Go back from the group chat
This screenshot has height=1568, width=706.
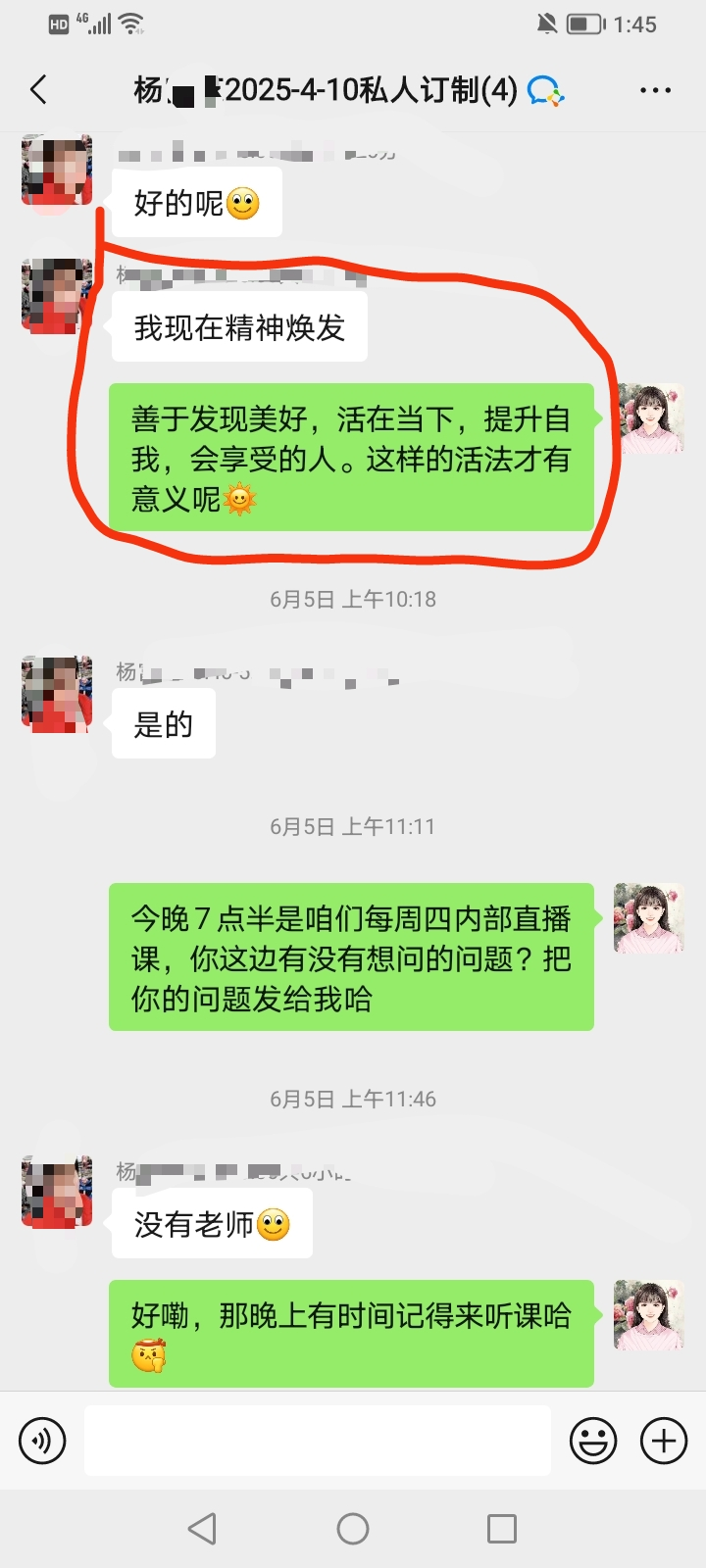[39, 90]
